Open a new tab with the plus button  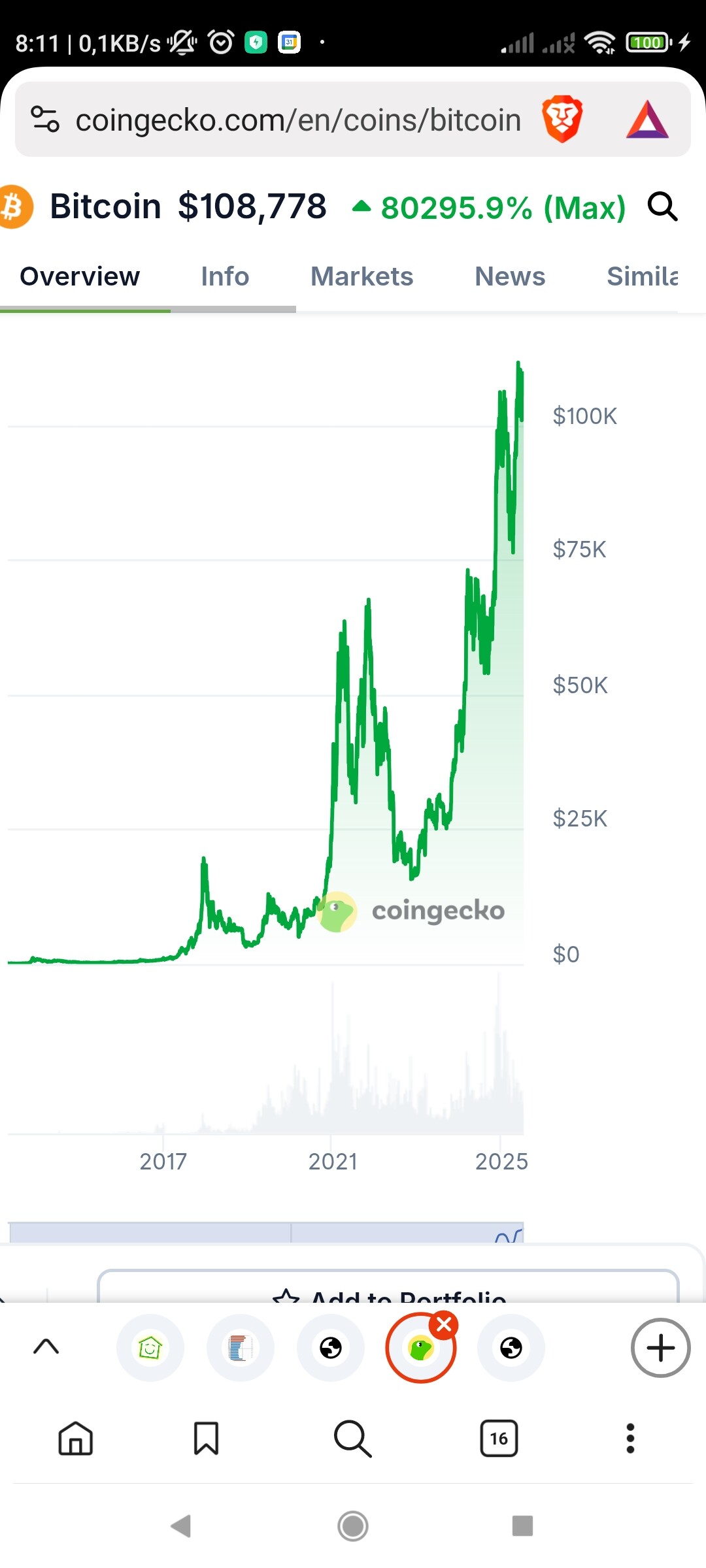point(660,1348)
